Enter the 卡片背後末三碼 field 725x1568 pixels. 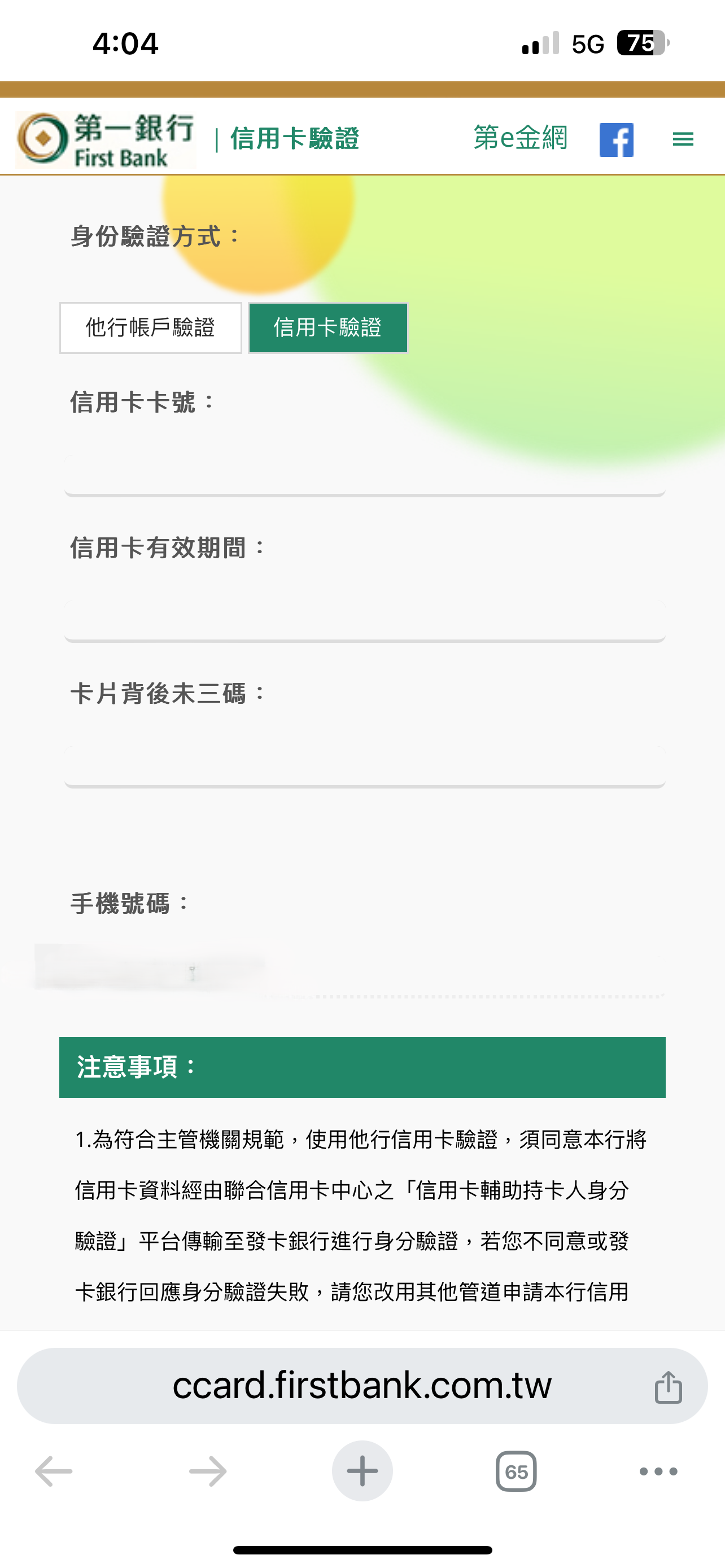[364, 767]
